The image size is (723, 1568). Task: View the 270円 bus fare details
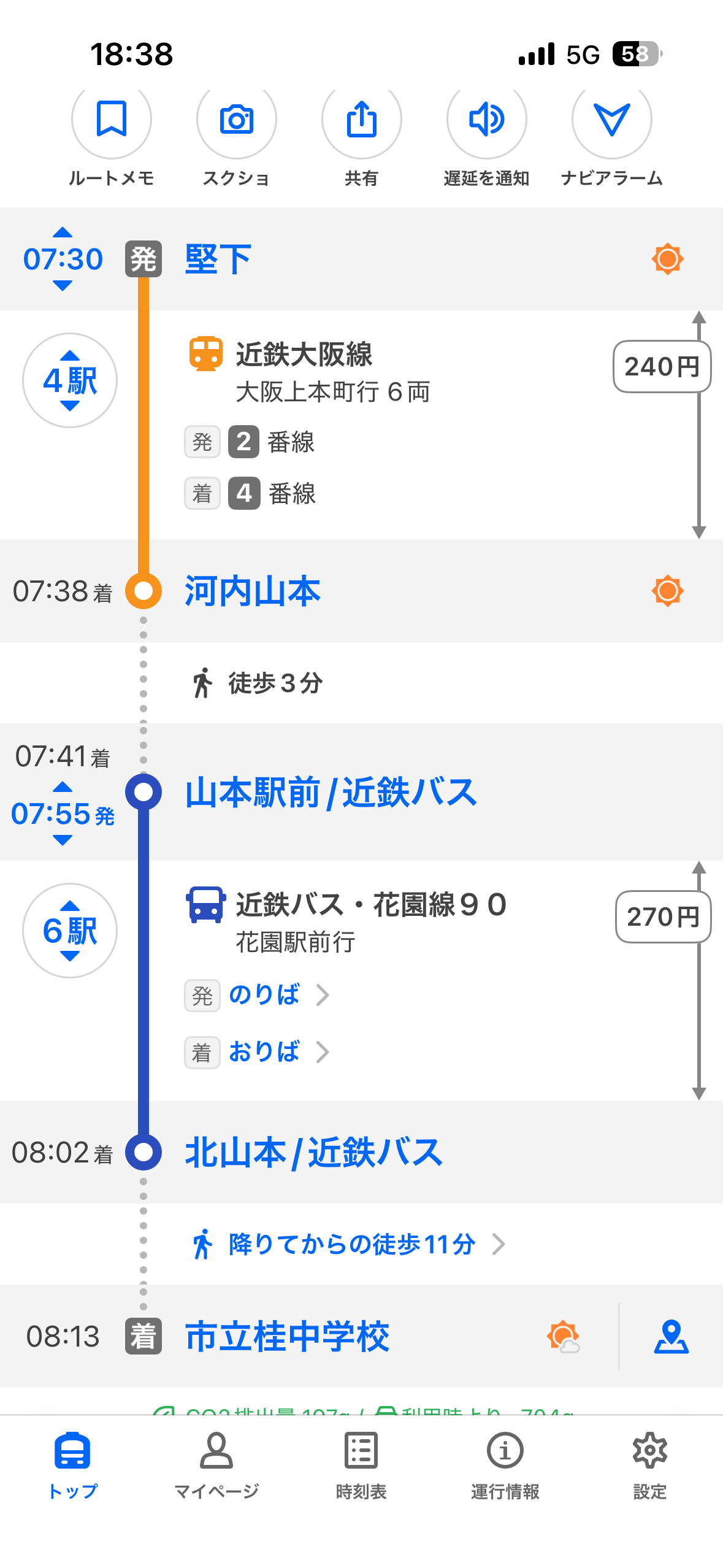click(662, 917)
